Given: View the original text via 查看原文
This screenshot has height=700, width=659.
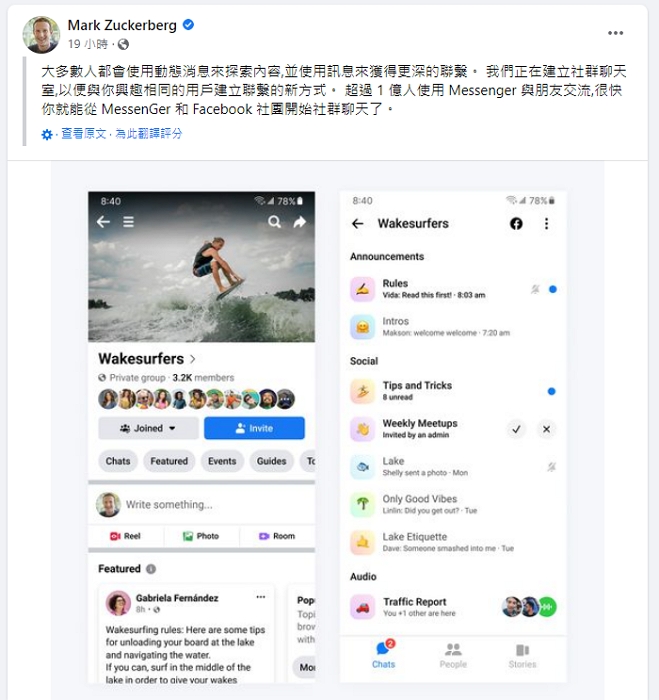Looking at the screenshot, I should [83, 134].
